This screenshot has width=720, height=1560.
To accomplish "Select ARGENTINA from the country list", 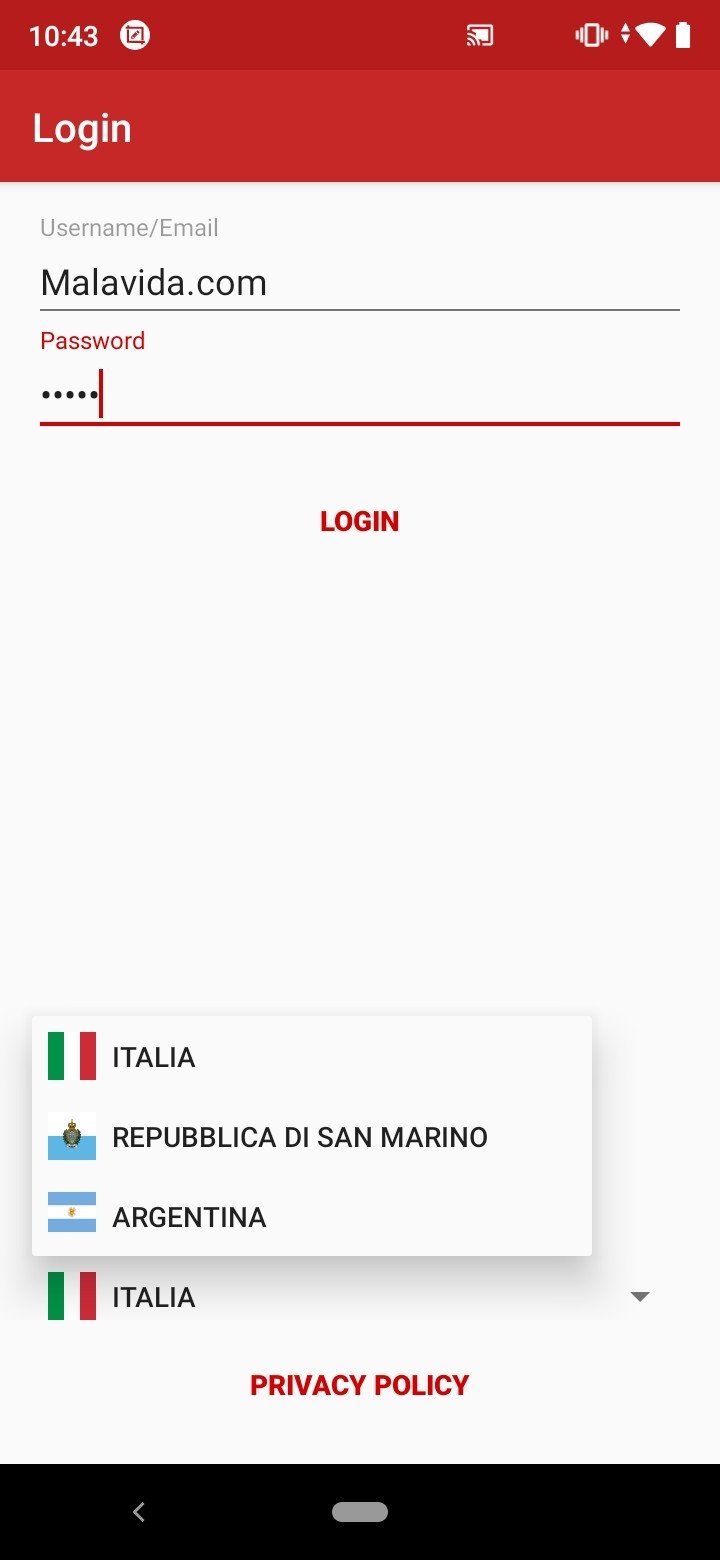I will tap(190, 1216).
